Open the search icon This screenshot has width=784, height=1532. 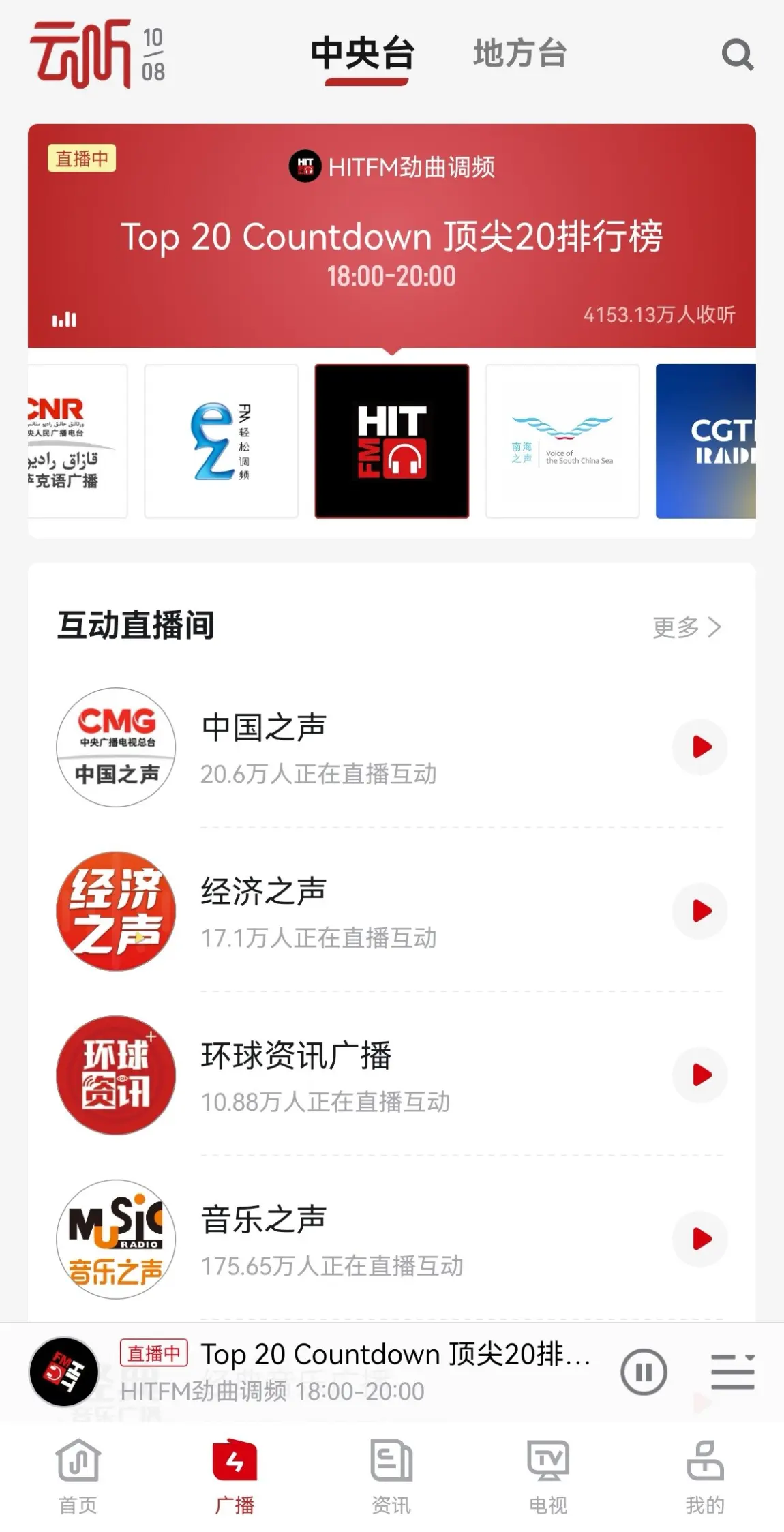click(x=738, y=55)
